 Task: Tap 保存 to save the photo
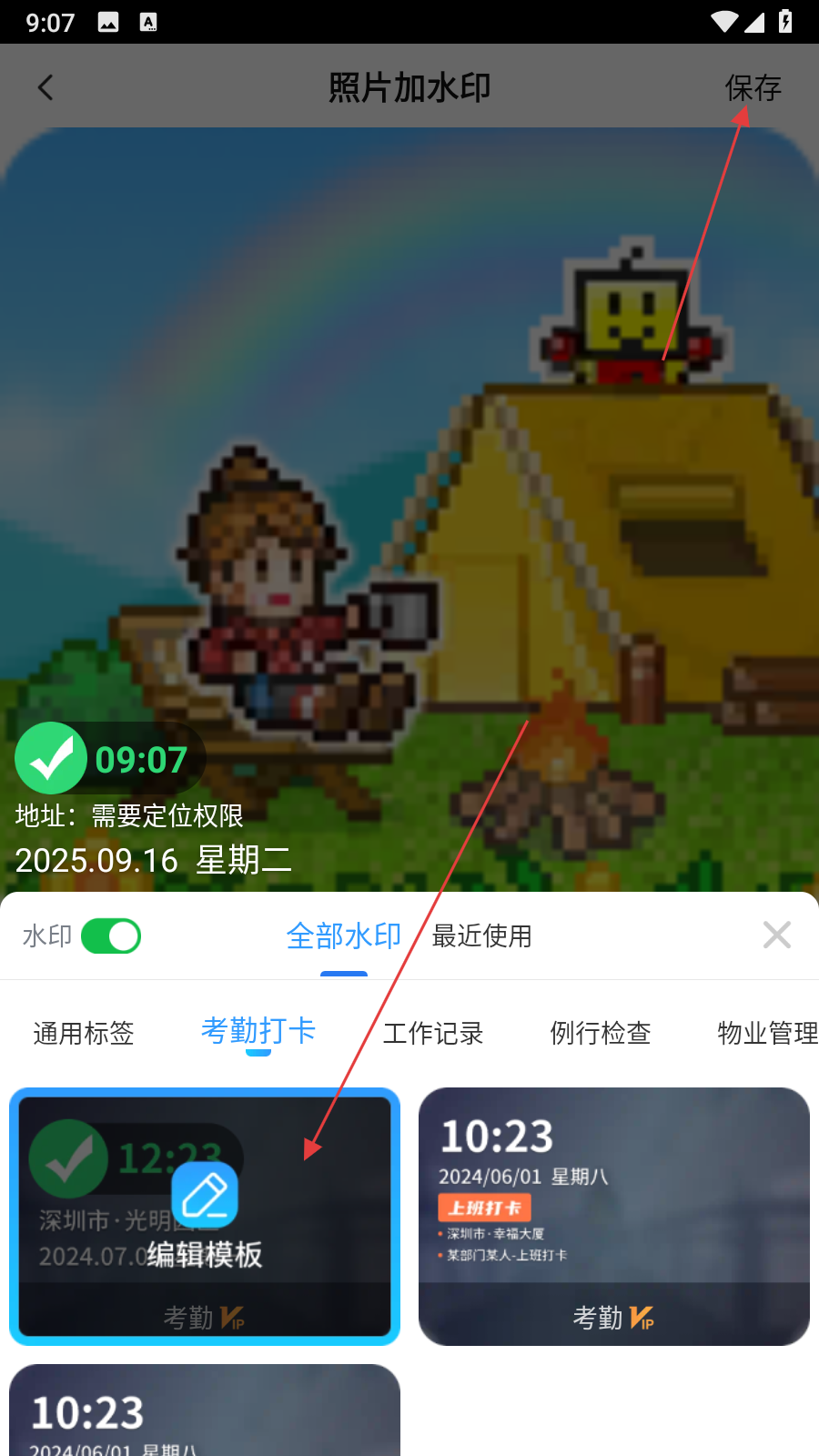click(753, 88)
